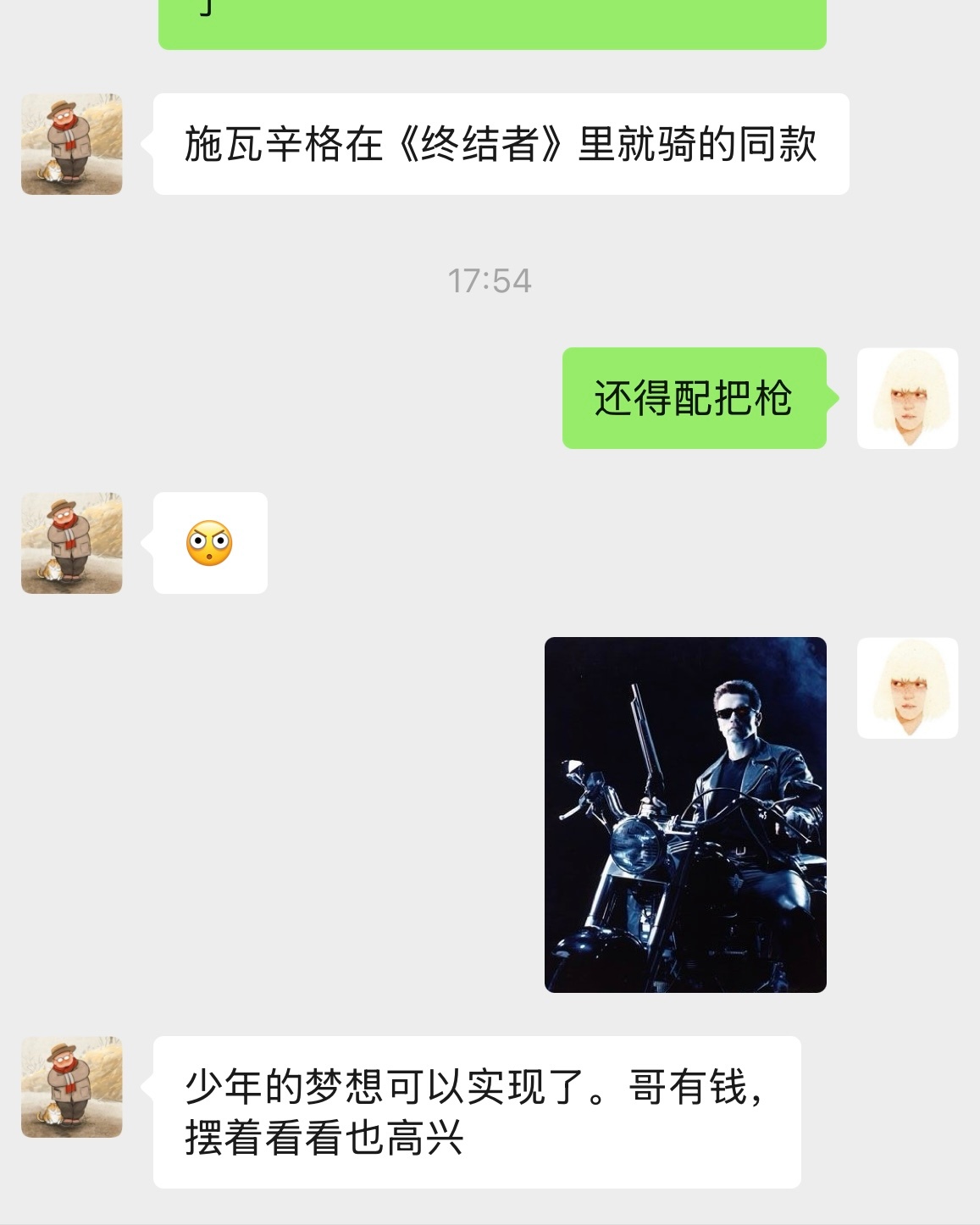Tap the avatar next to the emoji message
Image resolution: width=980 pixels, height=1225 pixels.
[72, 543]
